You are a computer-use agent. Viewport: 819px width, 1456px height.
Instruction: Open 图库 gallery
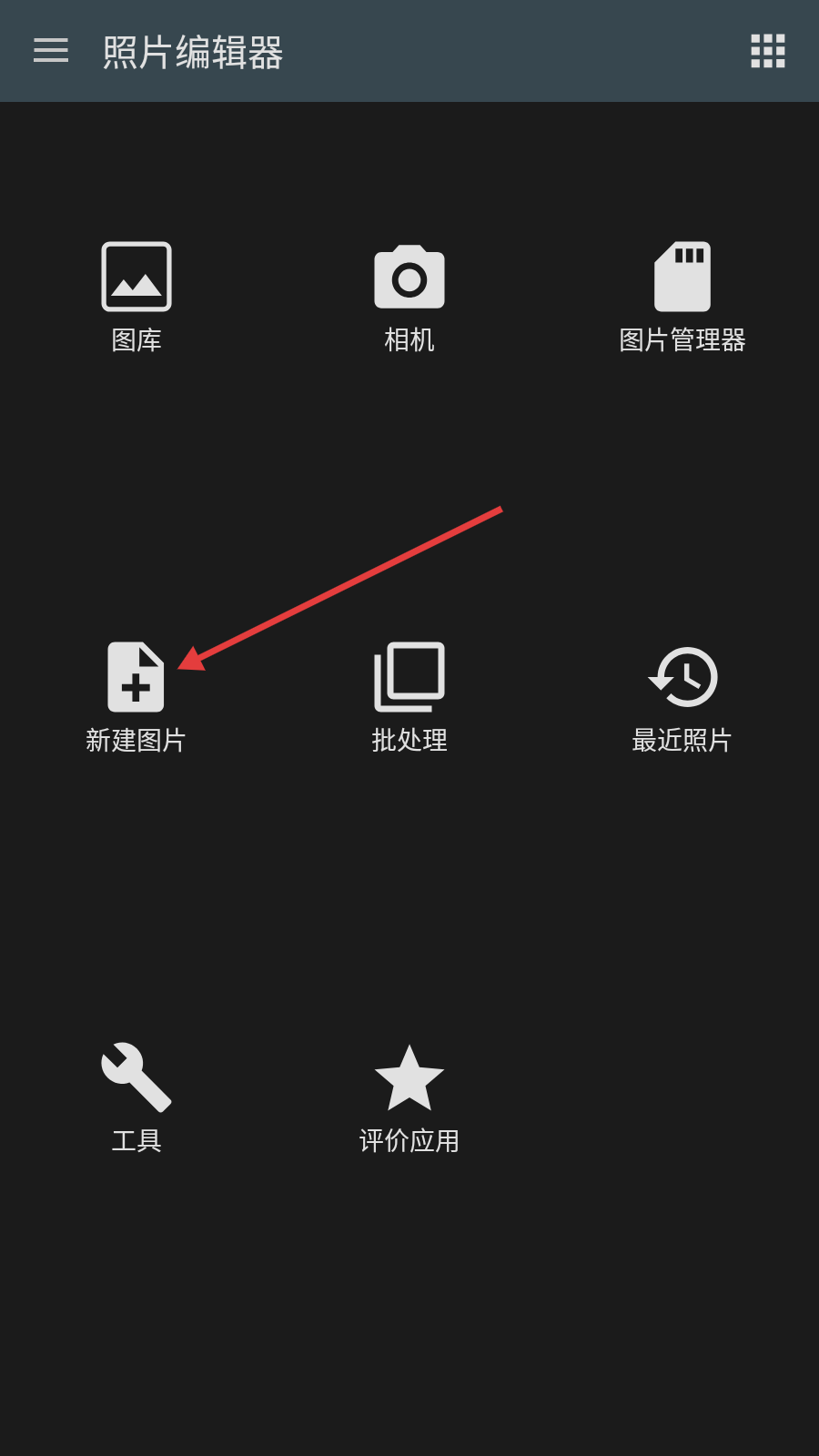click(136, 297)
